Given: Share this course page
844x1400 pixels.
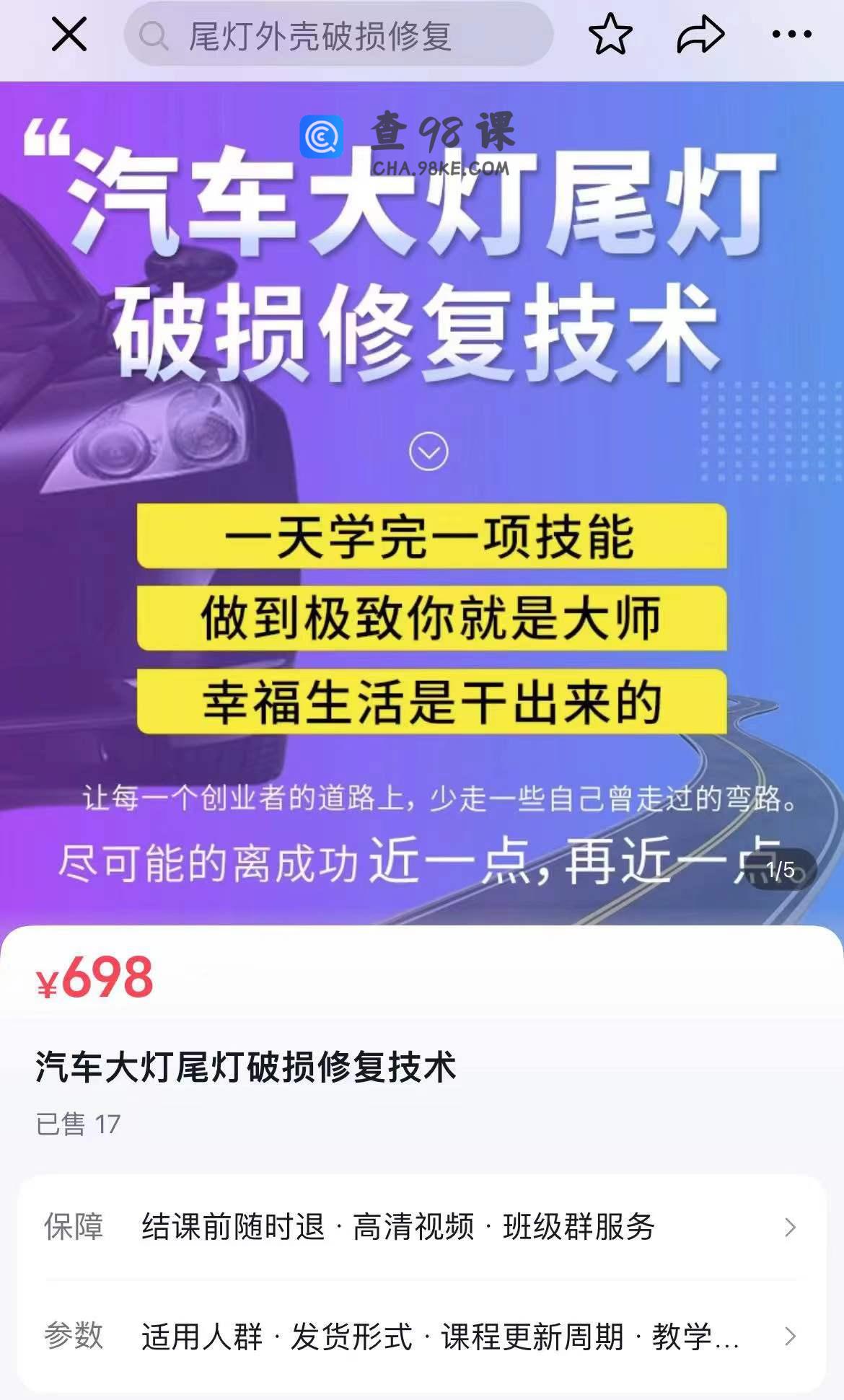Looking at the screenshot, I should [x=700, y=35].
